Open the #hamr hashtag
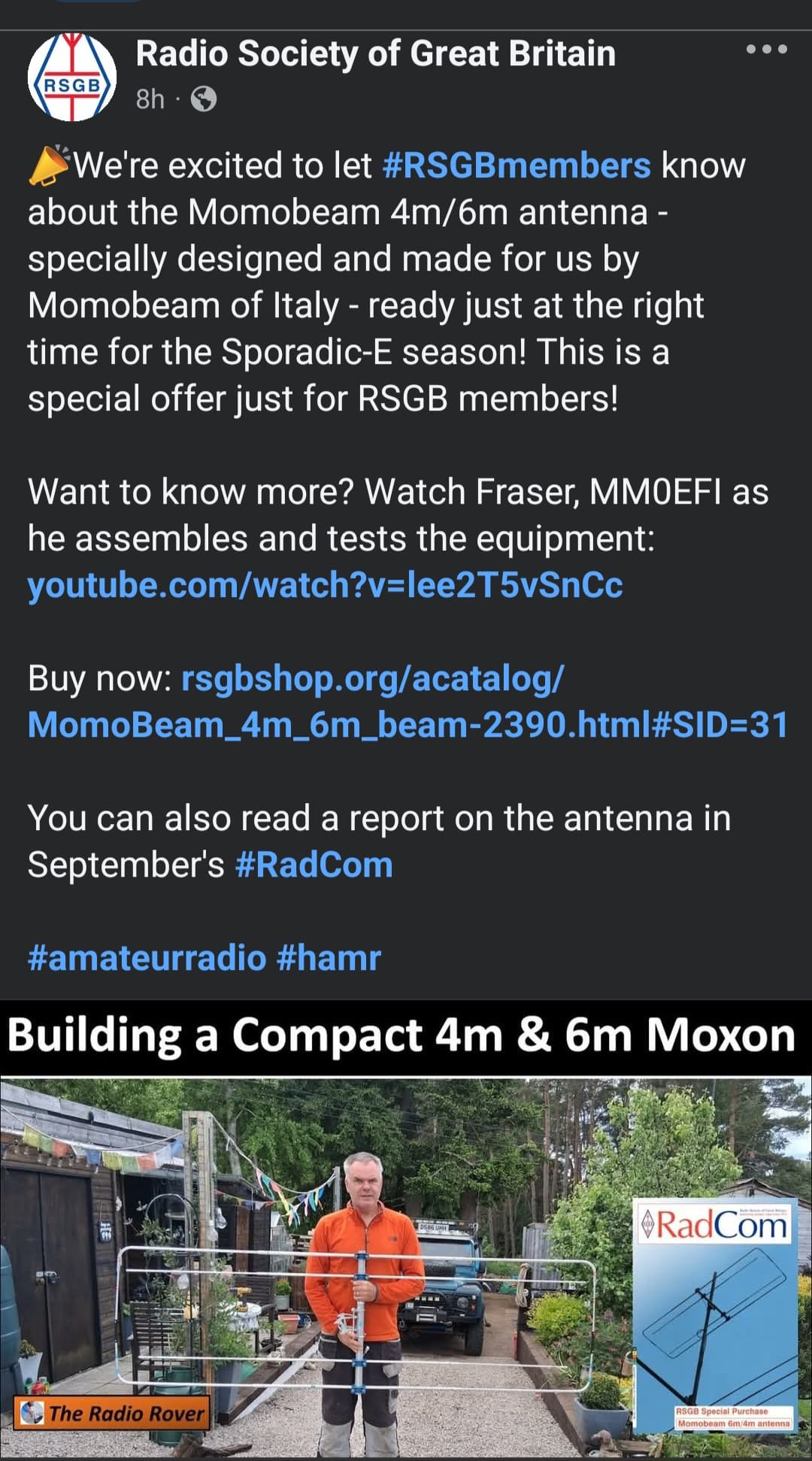The height and width of the screenshot is (1461, 812). tap(329, 958)
